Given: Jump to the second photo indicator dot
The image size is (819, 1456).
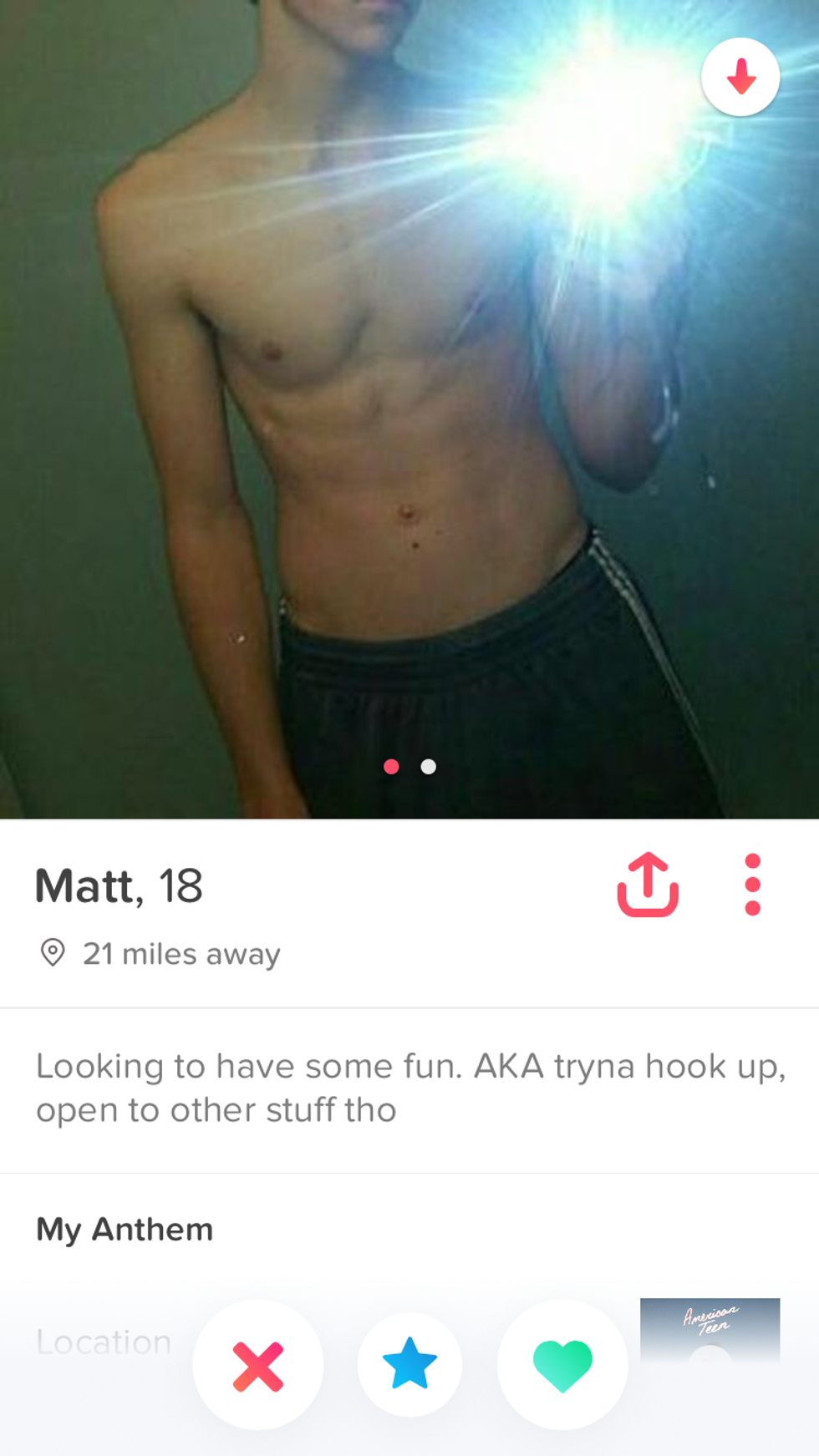Looking at the screenshot, I should [428, 767].
